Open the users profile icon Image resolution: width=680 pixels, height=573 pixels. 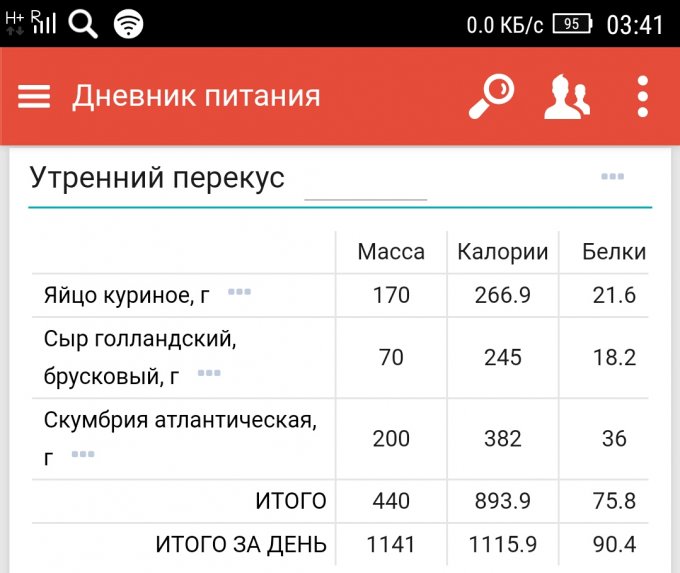[x=566, y=96]
